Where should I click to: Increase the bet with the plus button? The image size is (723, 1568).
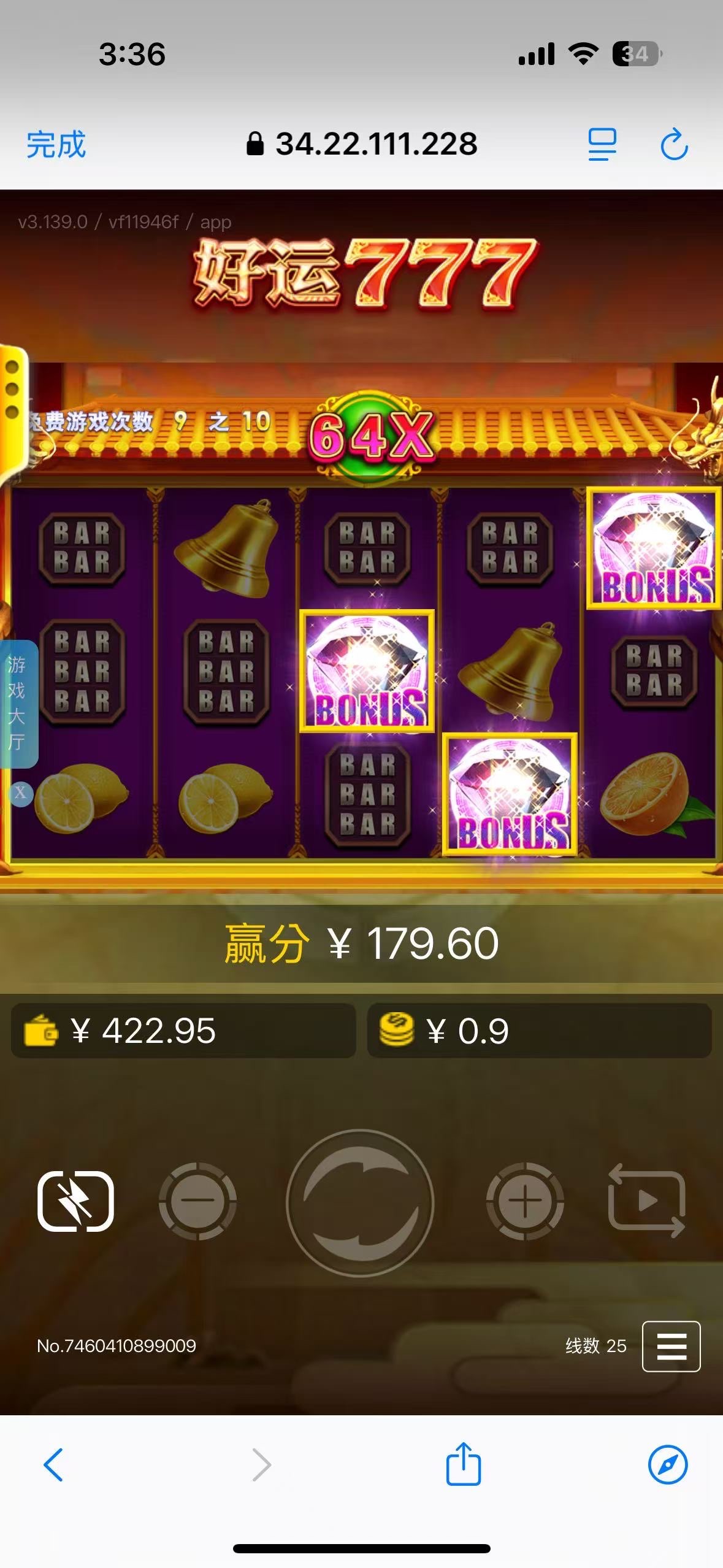tap(525, 1201)
